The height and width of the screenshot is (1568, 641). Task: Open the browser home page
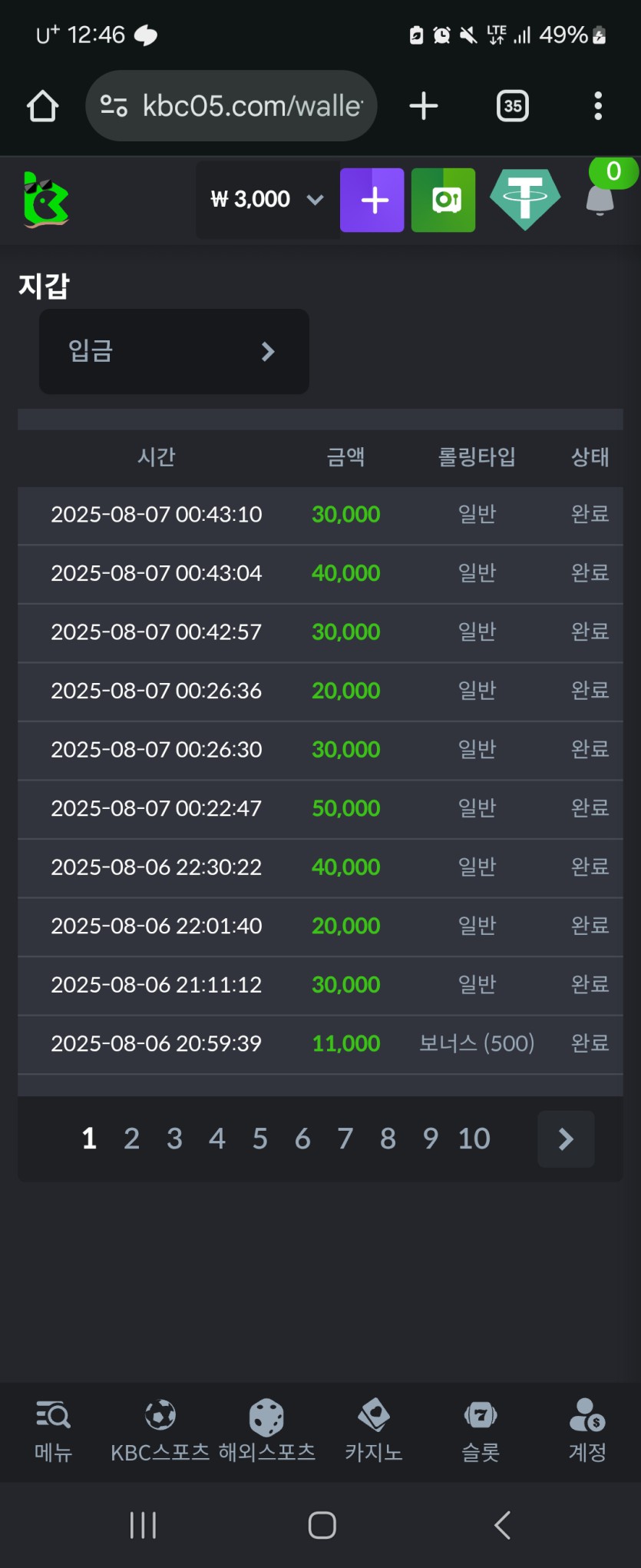pyautogui.click(x=43, y=106)
